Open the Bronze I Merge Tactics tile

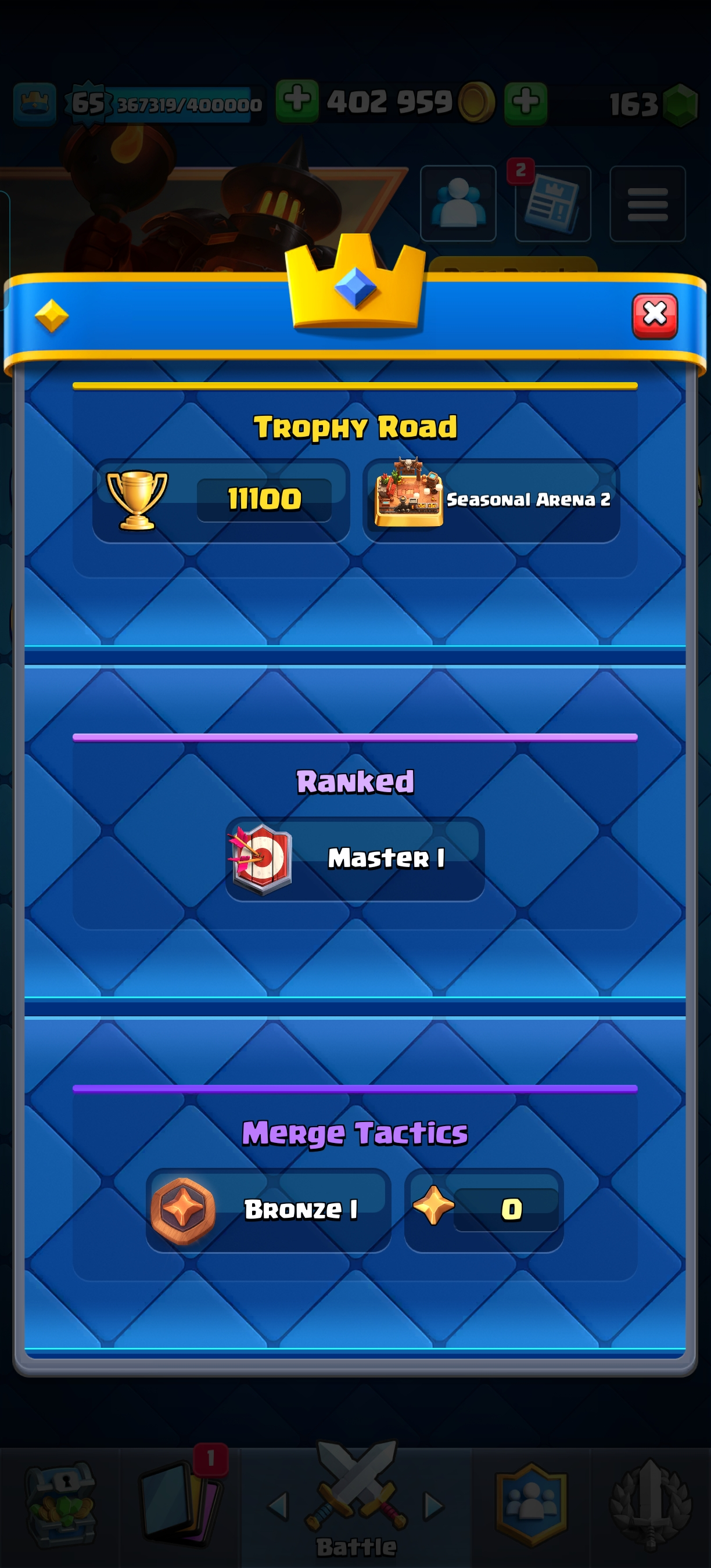[268, 1209]
